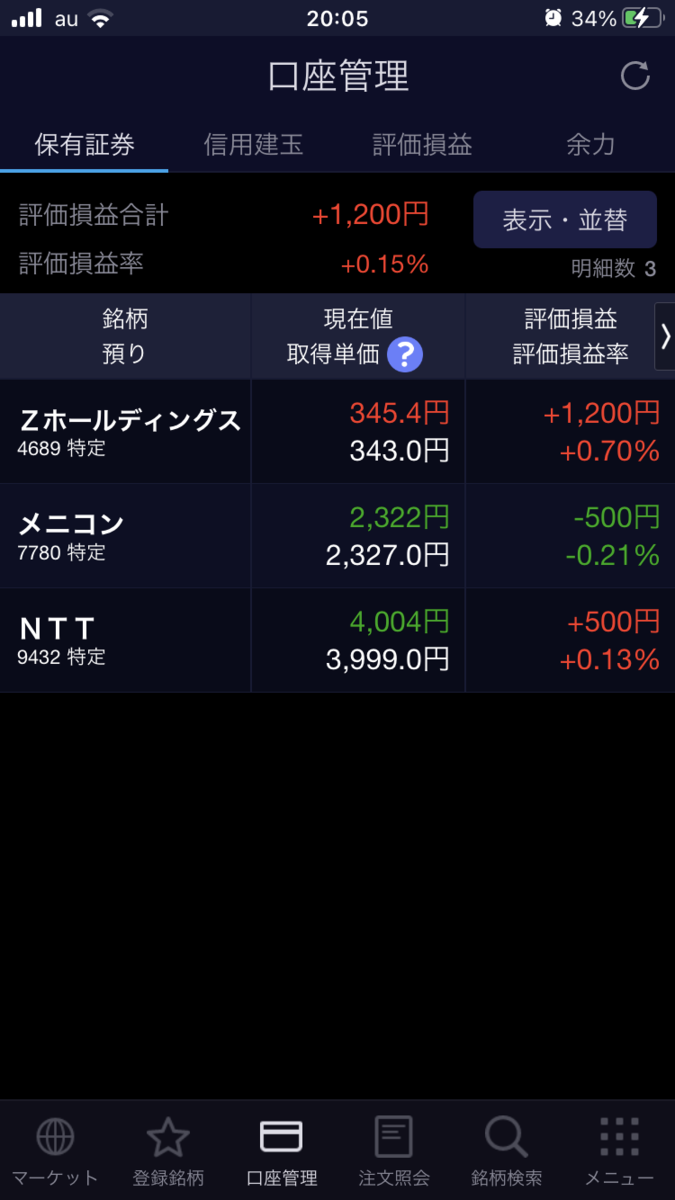
Task: Go to the マーケット tab
Action: pos(55,1150)
